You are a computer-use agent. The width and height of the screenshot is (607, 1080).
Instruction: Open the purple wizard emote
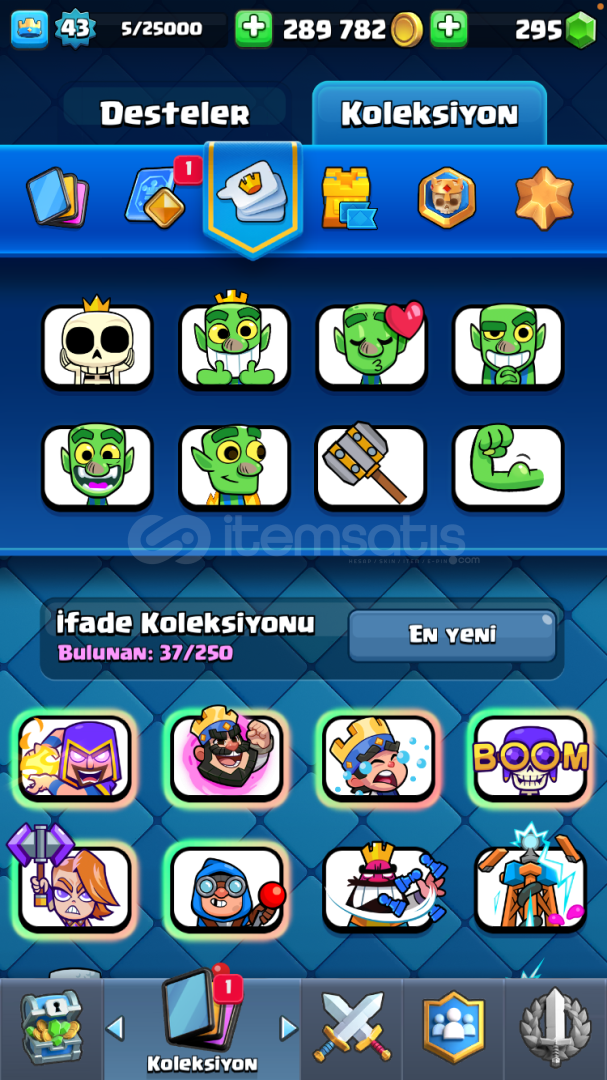[76, 758]
